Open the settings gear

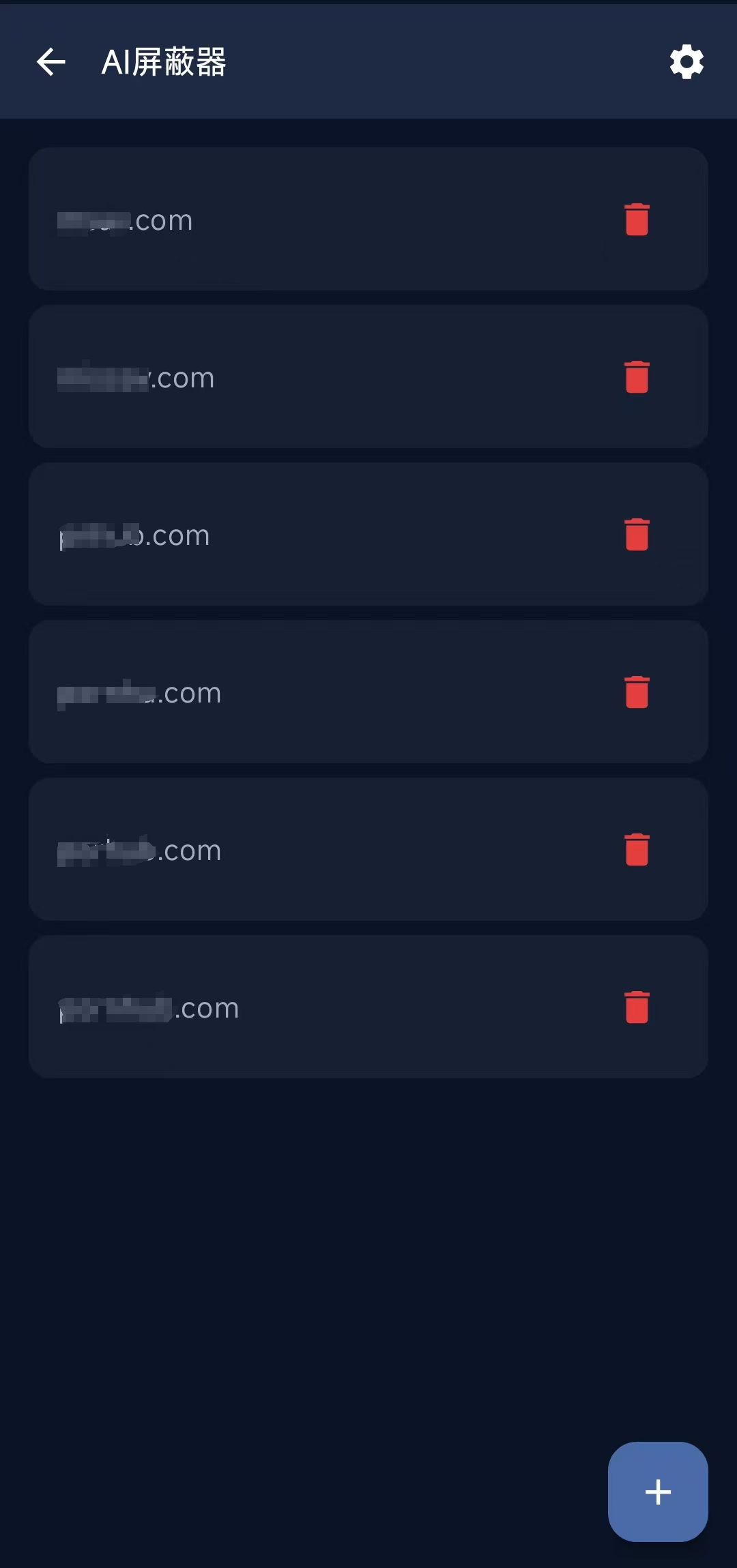pos(686,62)
